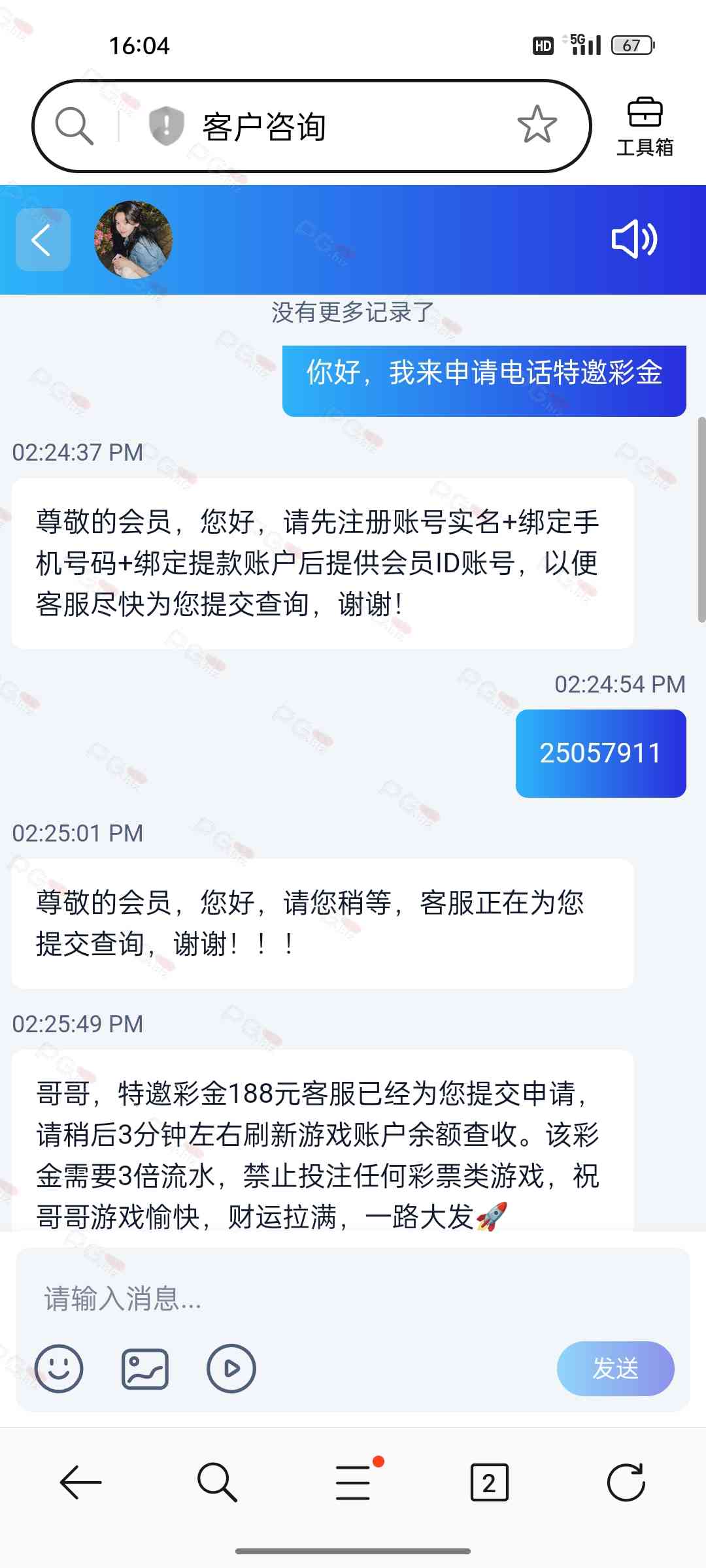Screen dimensions: 706x1568
Task: Toggle the chat sound speaker icon
Action: click(633, 239)
